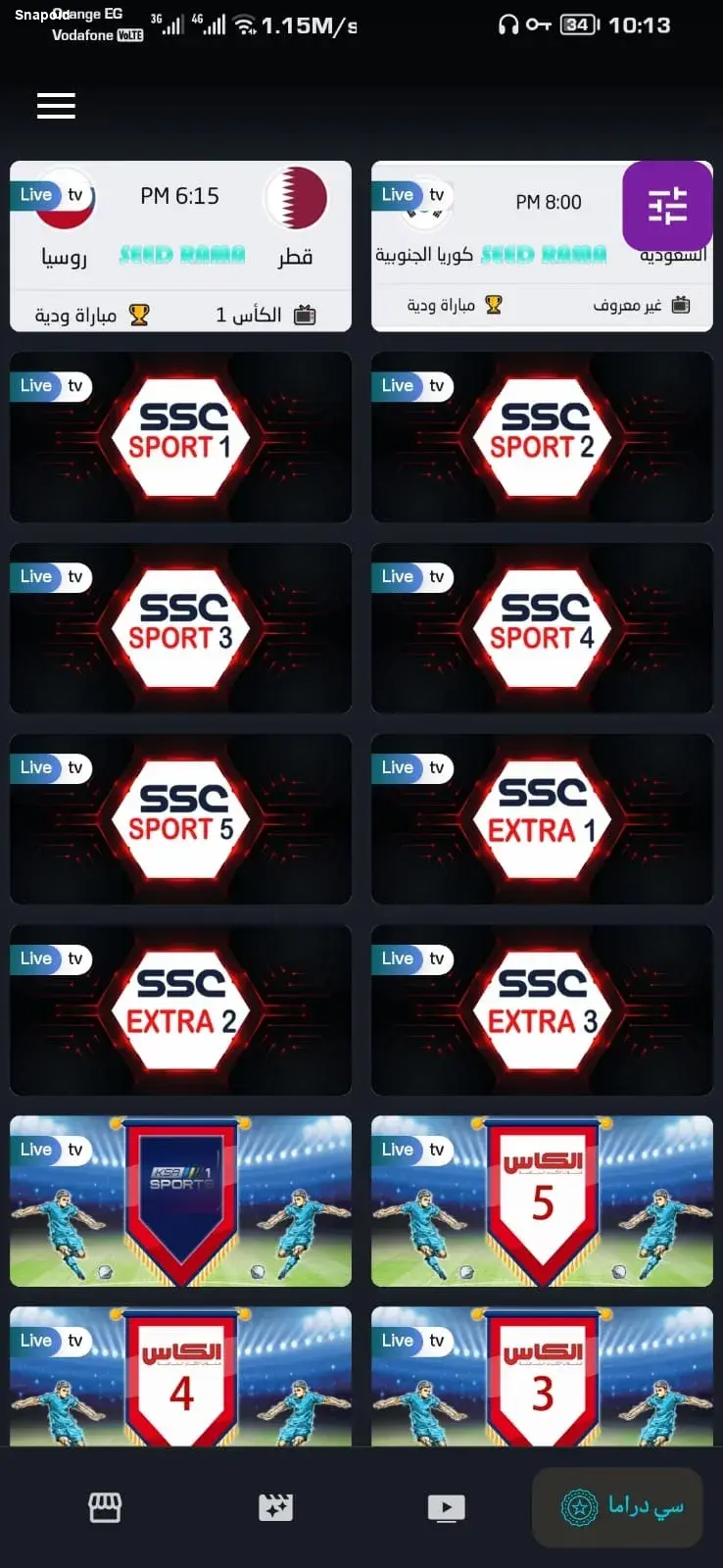The height and width of the screenshot is (1568, 723).
Task: Open SSC Sport 4 channel
Action: pos(542,627)
